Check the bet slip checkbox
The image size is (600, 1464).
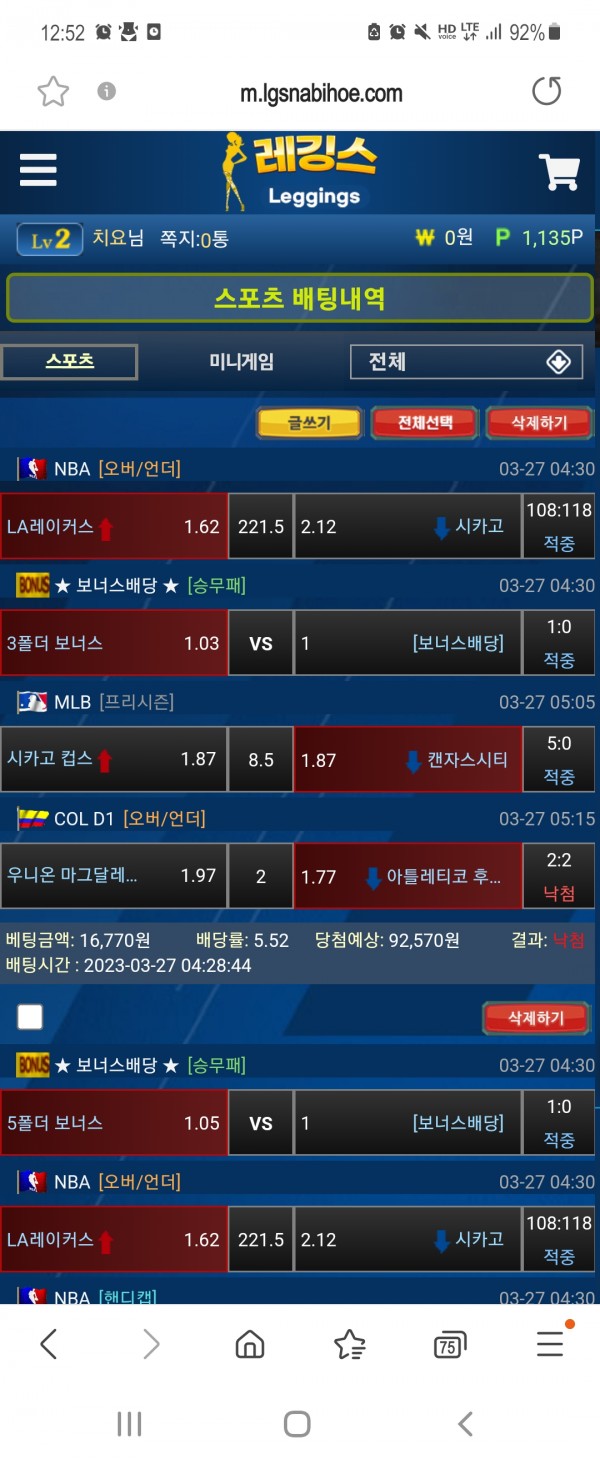click(30, 1017)
